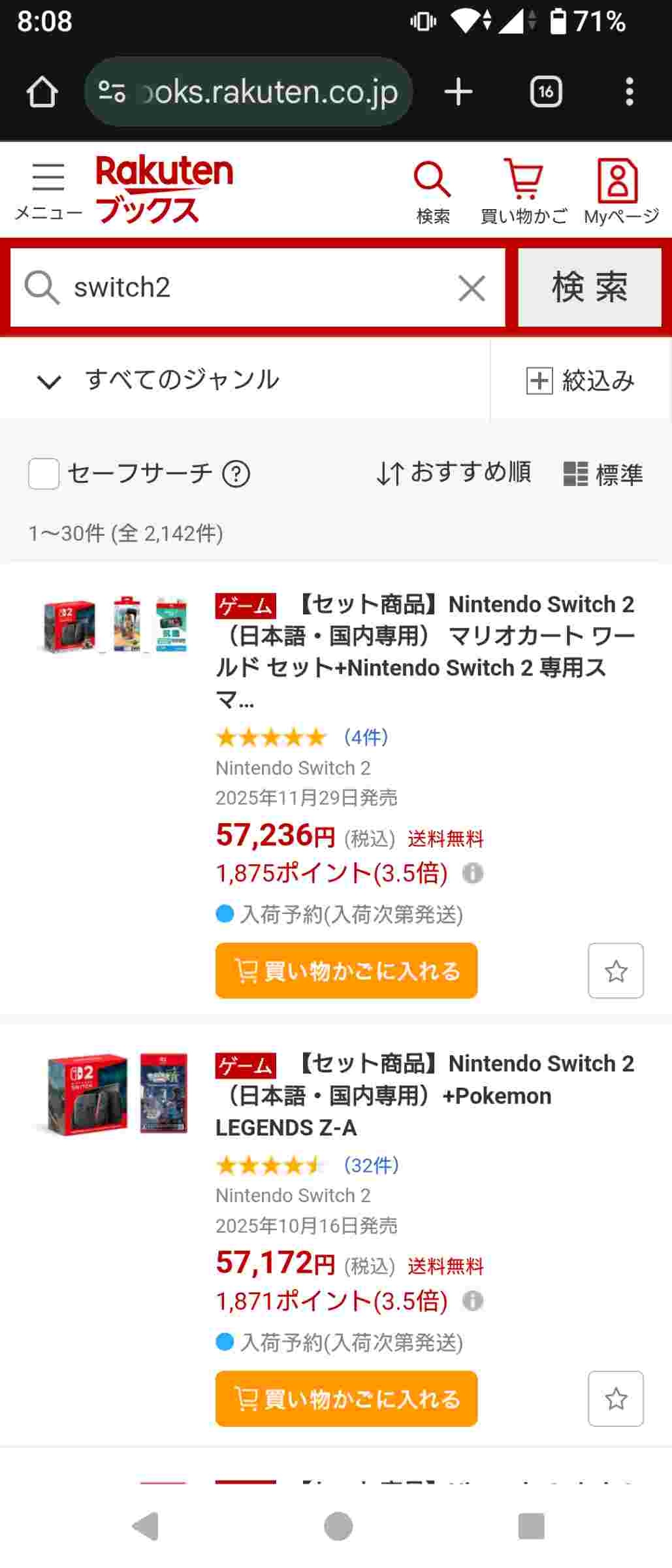Favorite the マリオカート ワールド set with star

point(615,971)
